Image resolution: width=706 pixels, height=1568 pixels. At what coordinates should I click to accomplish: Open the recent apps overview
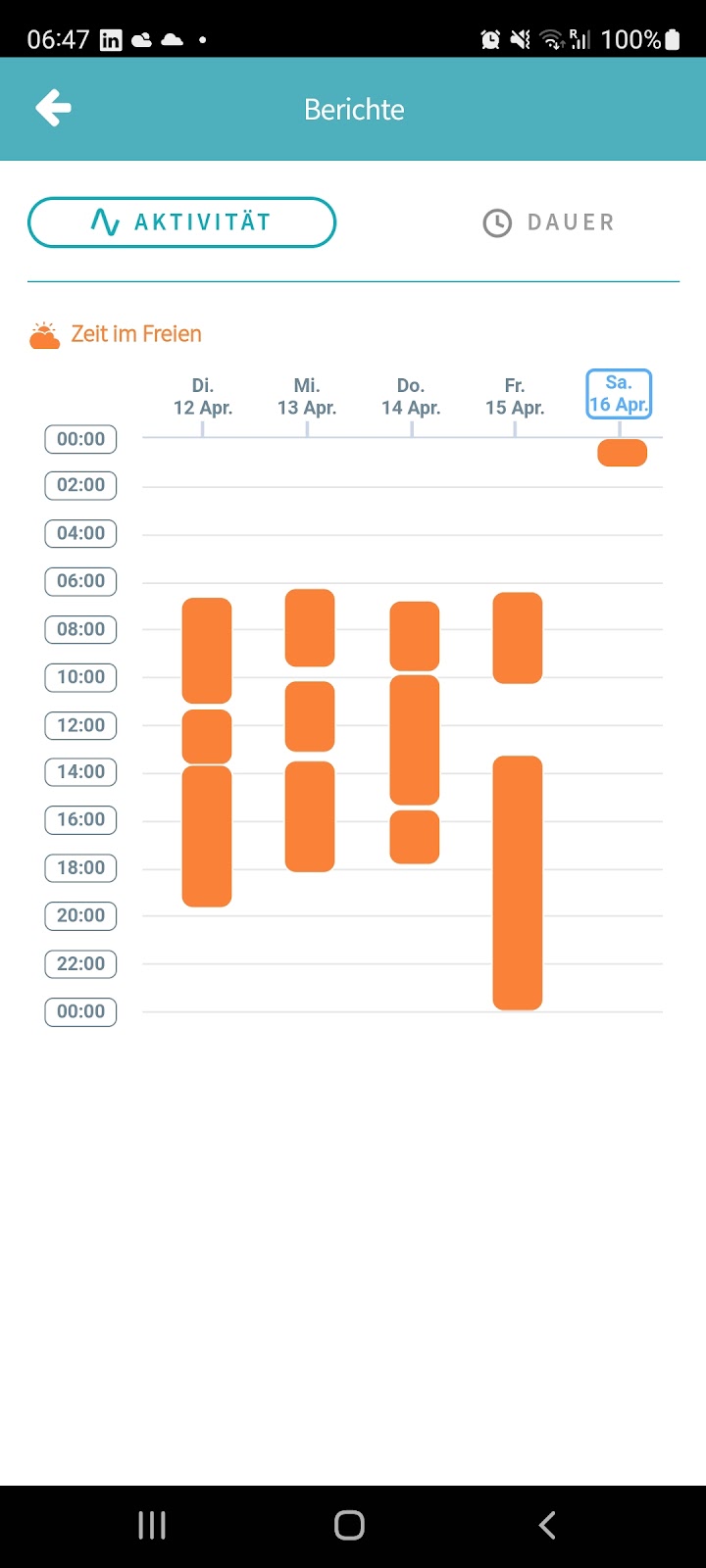tap(152, 1525)
